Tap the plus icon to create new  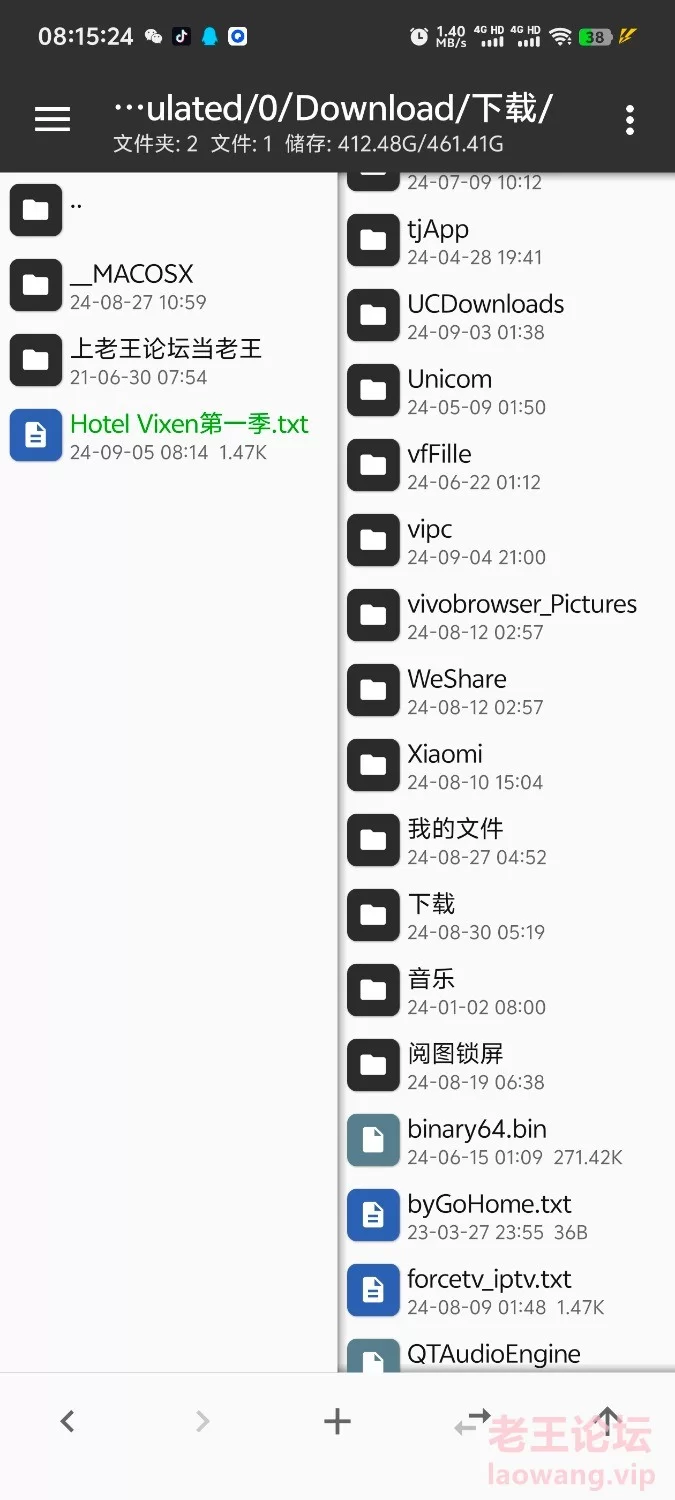tap(337, 1421)
